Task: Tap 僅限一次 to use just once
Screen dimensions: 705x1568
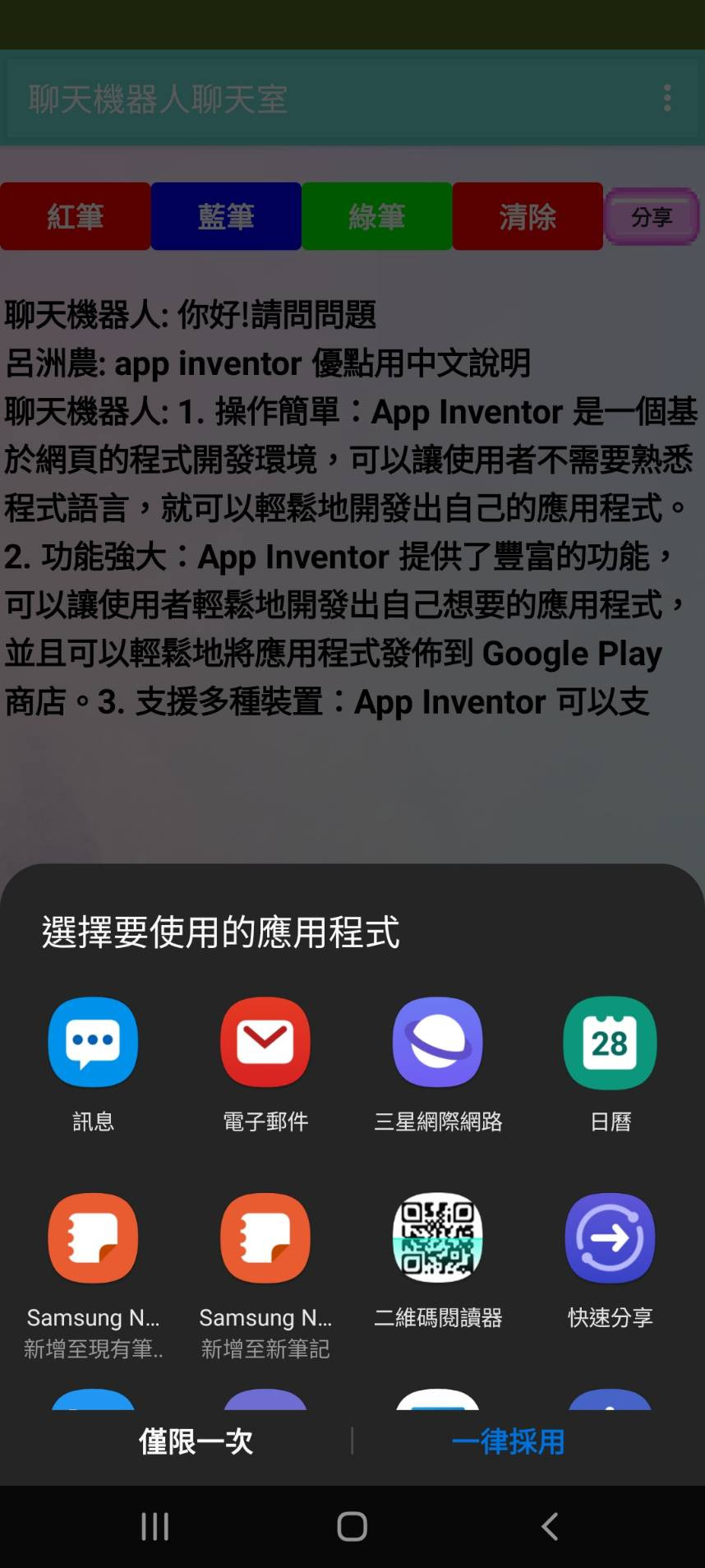Action: click(196, 1441)
